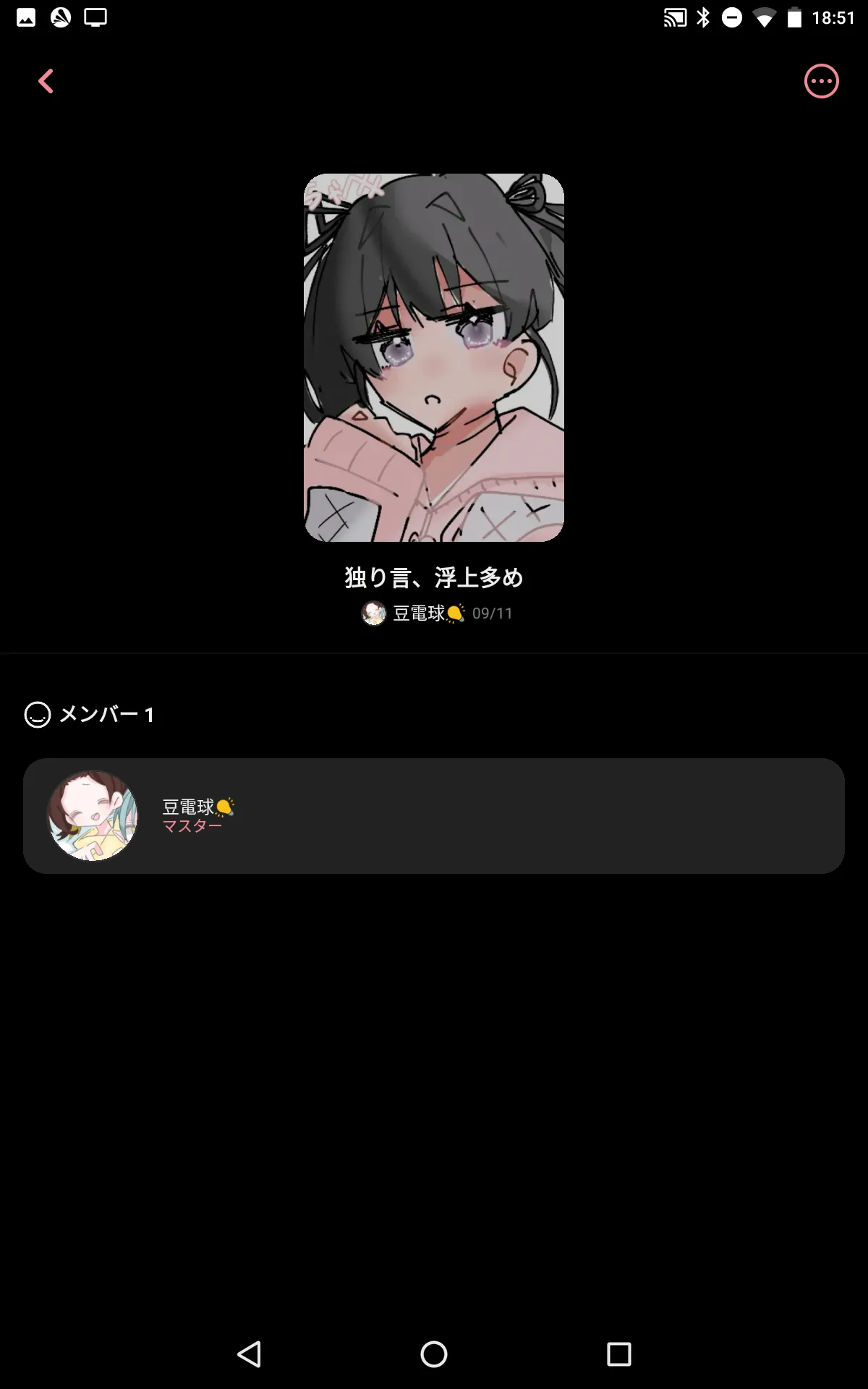Open the recent apps overview
The width and height of the screenshot is (868, 1389).
(x=619, y=1354)
